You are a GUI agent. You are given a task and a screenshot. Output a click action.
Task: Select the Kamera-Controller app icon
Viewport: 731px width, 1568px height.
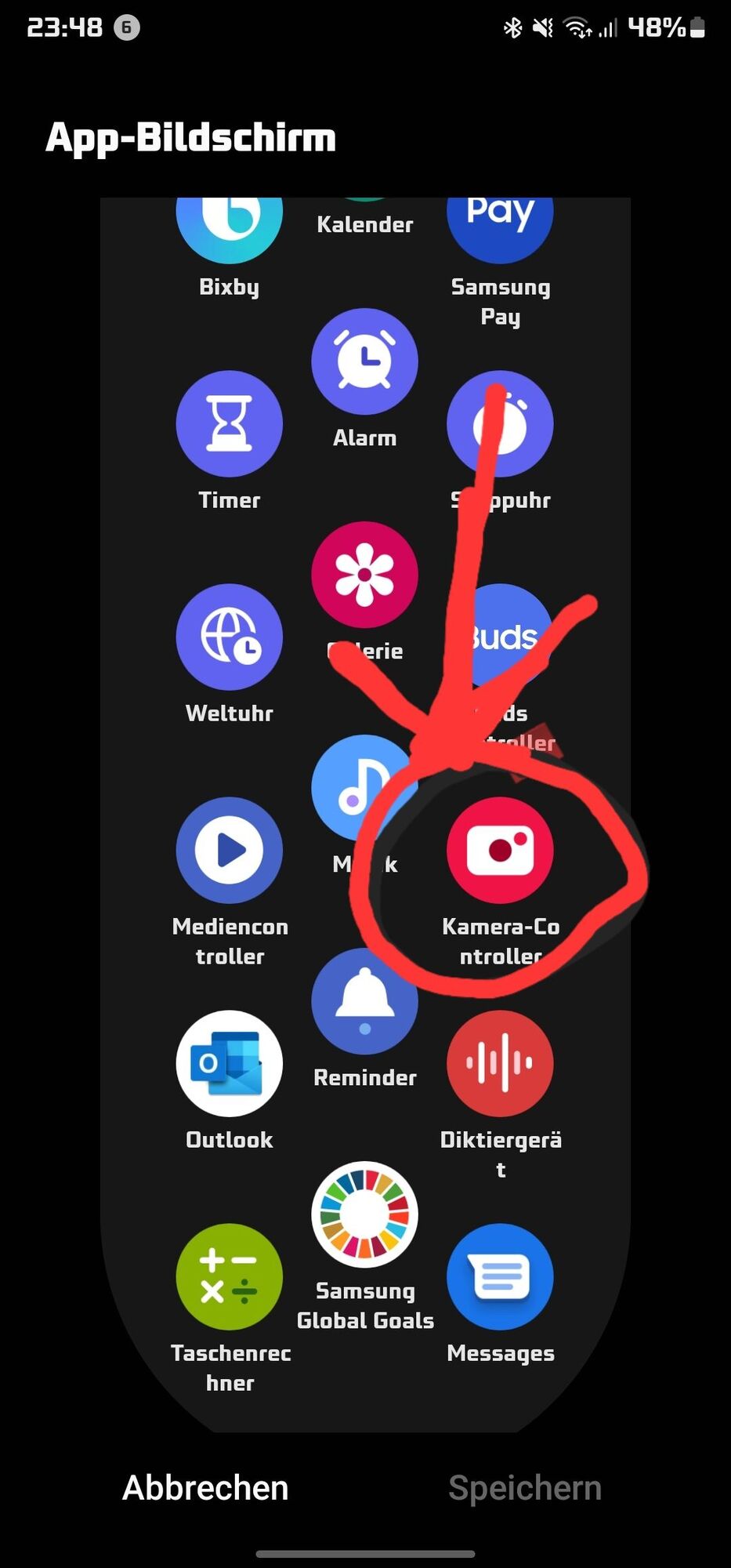coord(500,851)
